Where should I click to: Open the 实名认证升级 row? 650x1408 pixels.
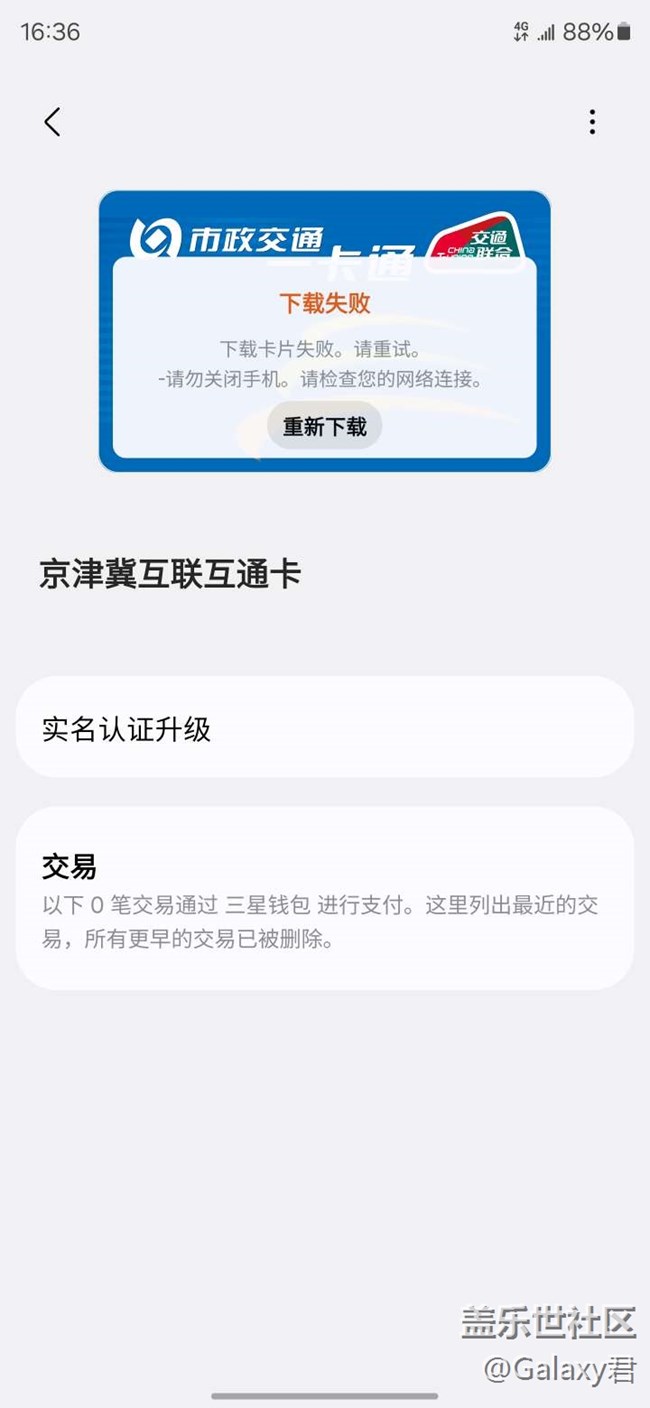coord(325,728)
